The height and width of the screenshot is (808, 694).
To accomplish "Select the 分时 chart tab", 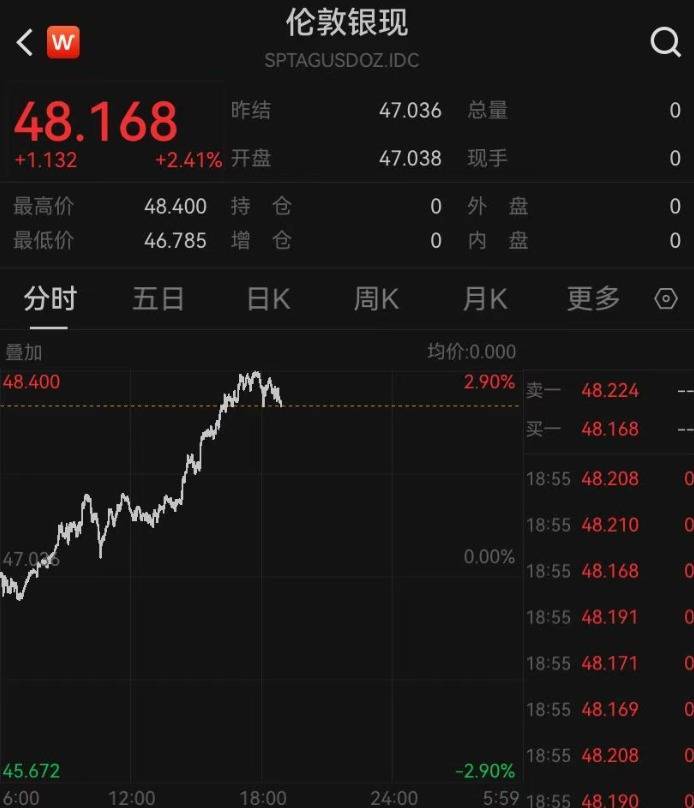I will 50,298.
